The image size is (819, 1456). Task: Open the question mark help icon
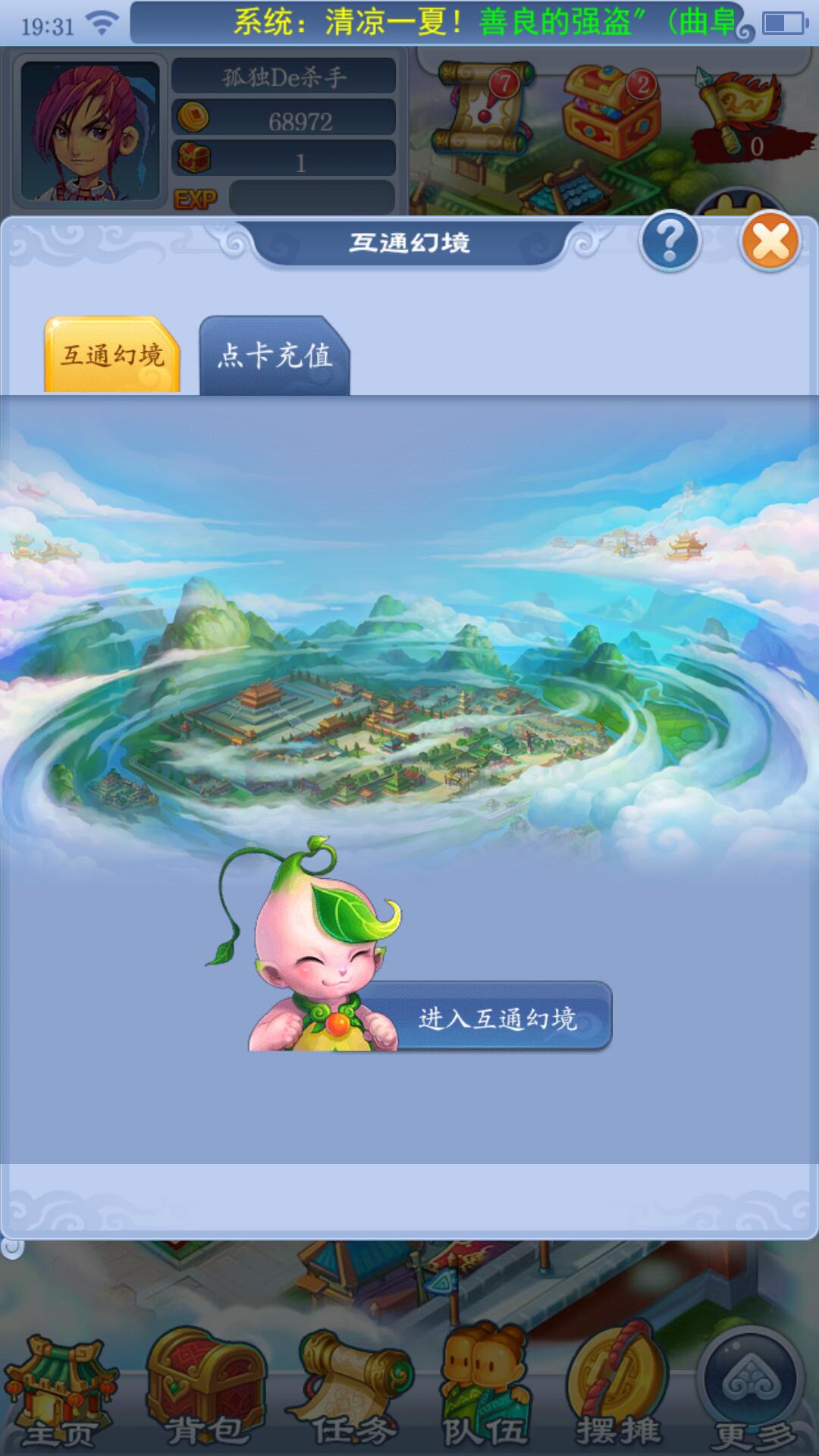coord(670,243)
